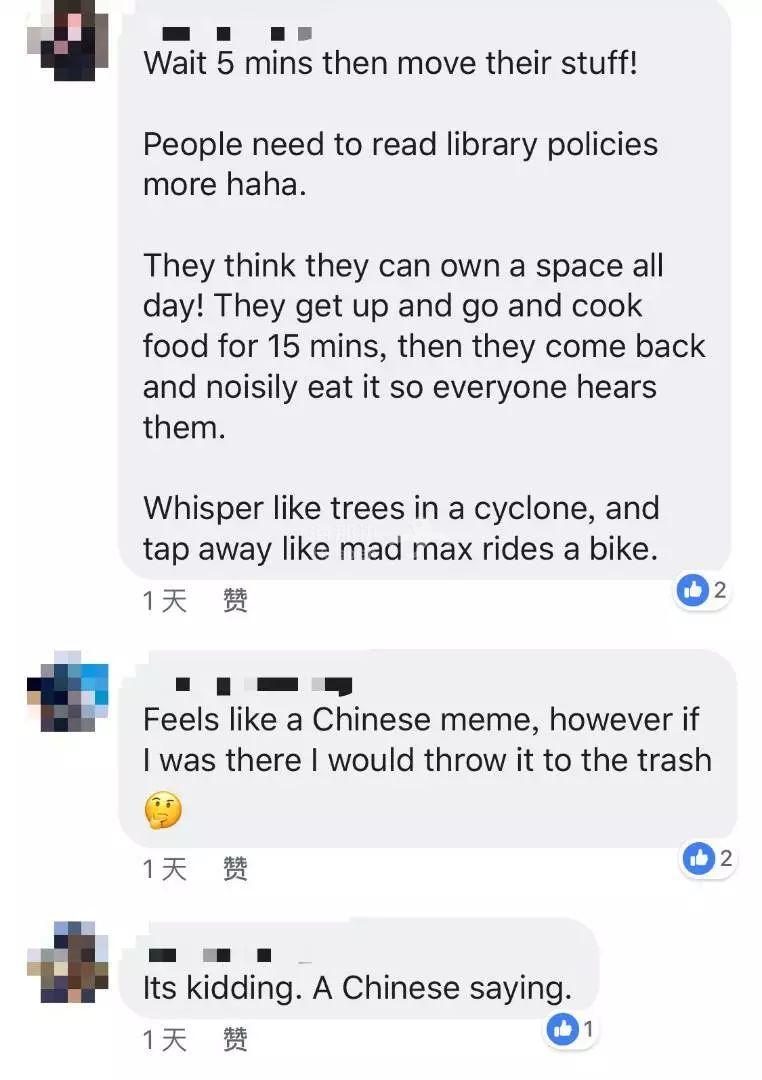Open profile picture of 'Wait 5 mins' commenter
The image size is (762, 1080).
(68, 38)
